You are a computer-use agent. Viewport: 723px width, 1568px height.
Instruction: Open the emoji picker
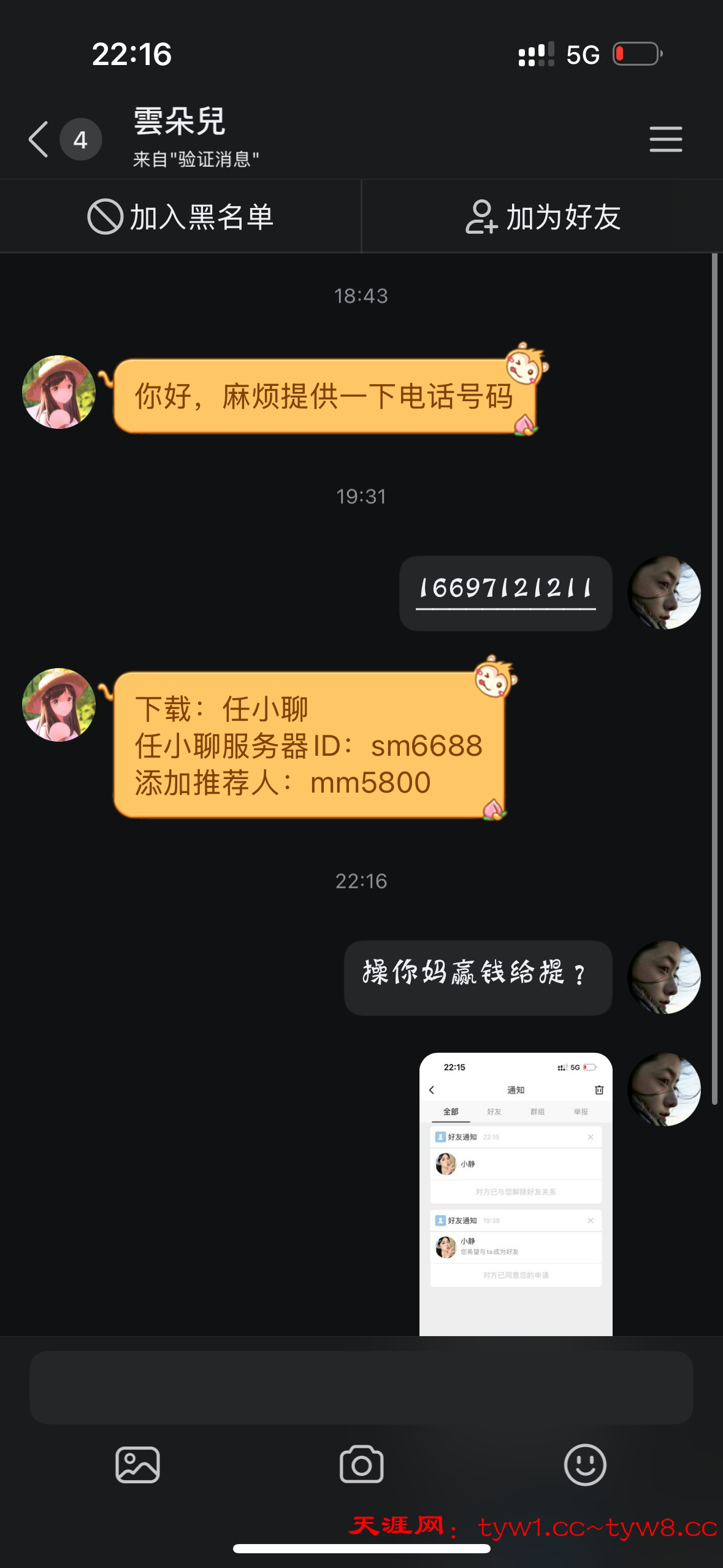tap(584, 1464)
